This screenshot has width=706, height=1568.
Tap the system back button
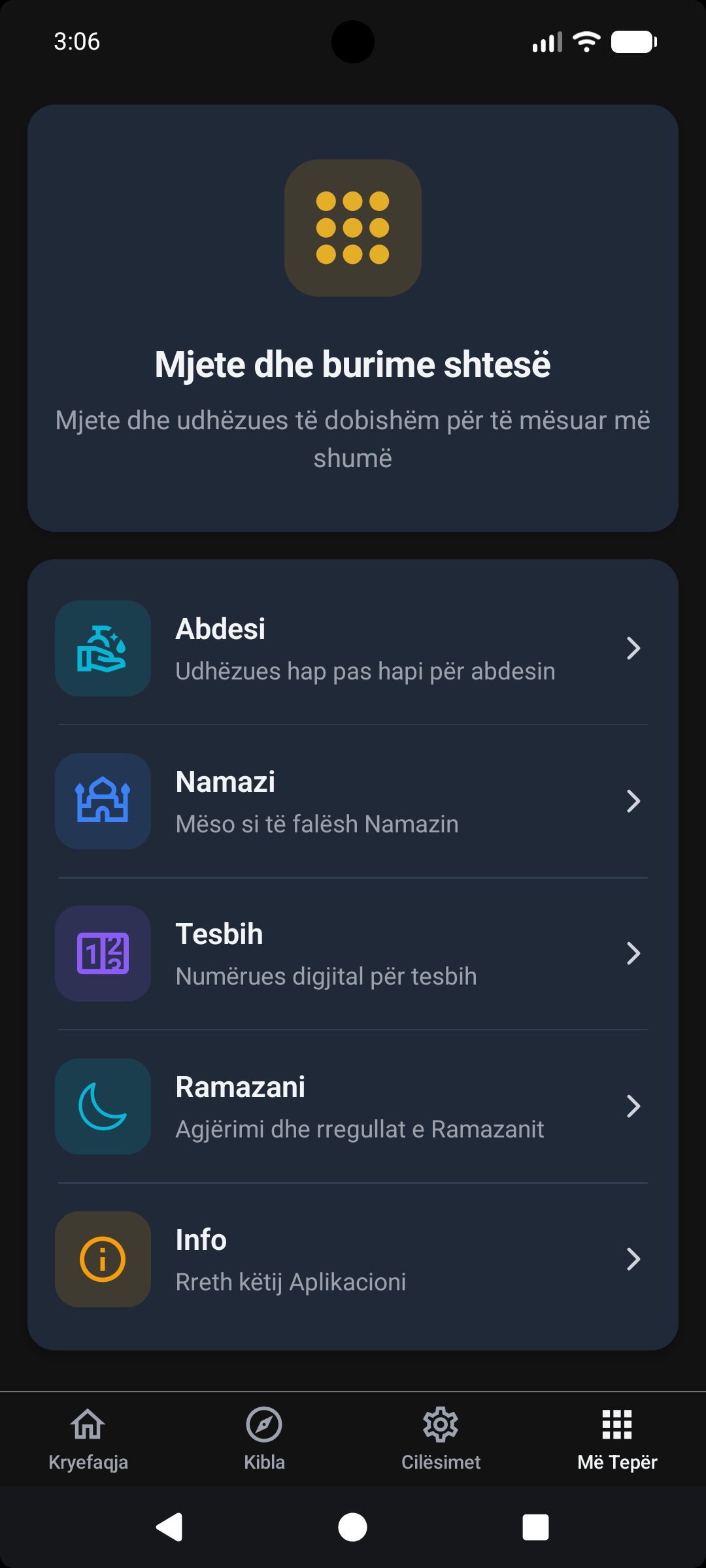[170, 1527]
